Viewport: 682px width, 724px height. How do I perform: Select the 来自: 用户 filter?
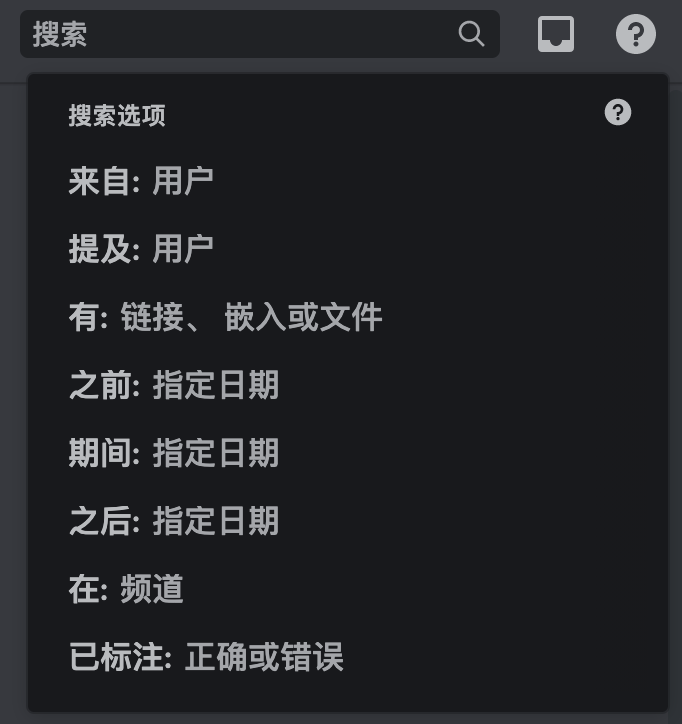coord(142,182)
